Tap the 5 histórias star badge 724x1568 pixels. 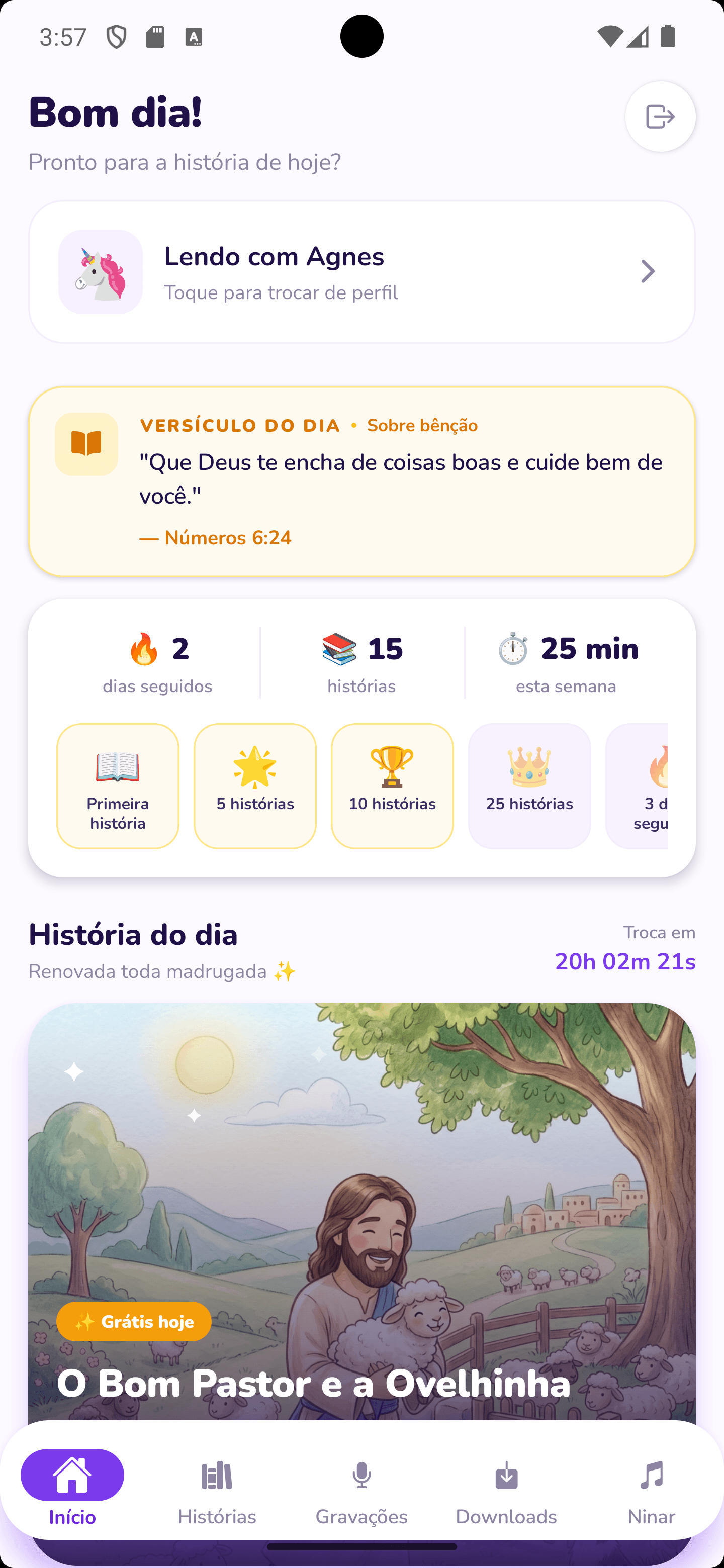point(255,786)
